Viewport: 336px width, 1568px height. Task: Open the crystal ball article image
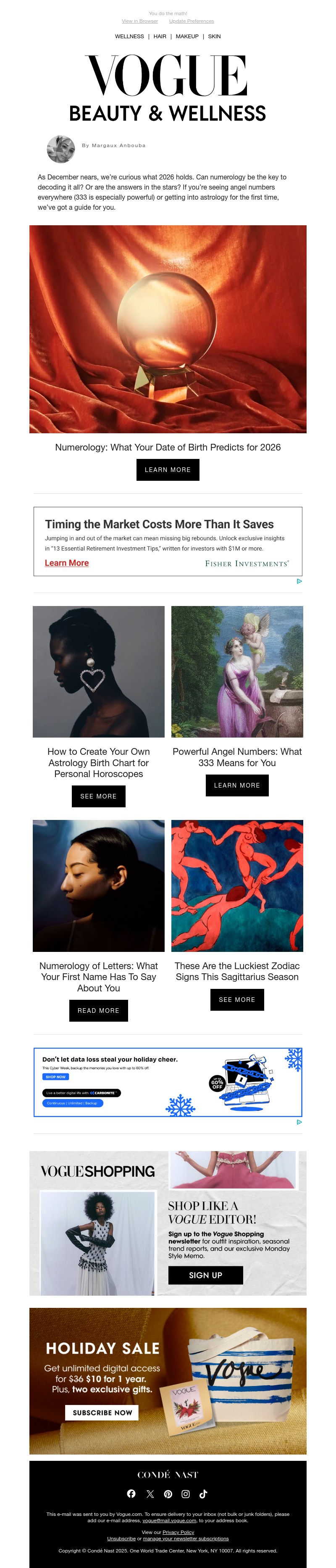point(168,329)
